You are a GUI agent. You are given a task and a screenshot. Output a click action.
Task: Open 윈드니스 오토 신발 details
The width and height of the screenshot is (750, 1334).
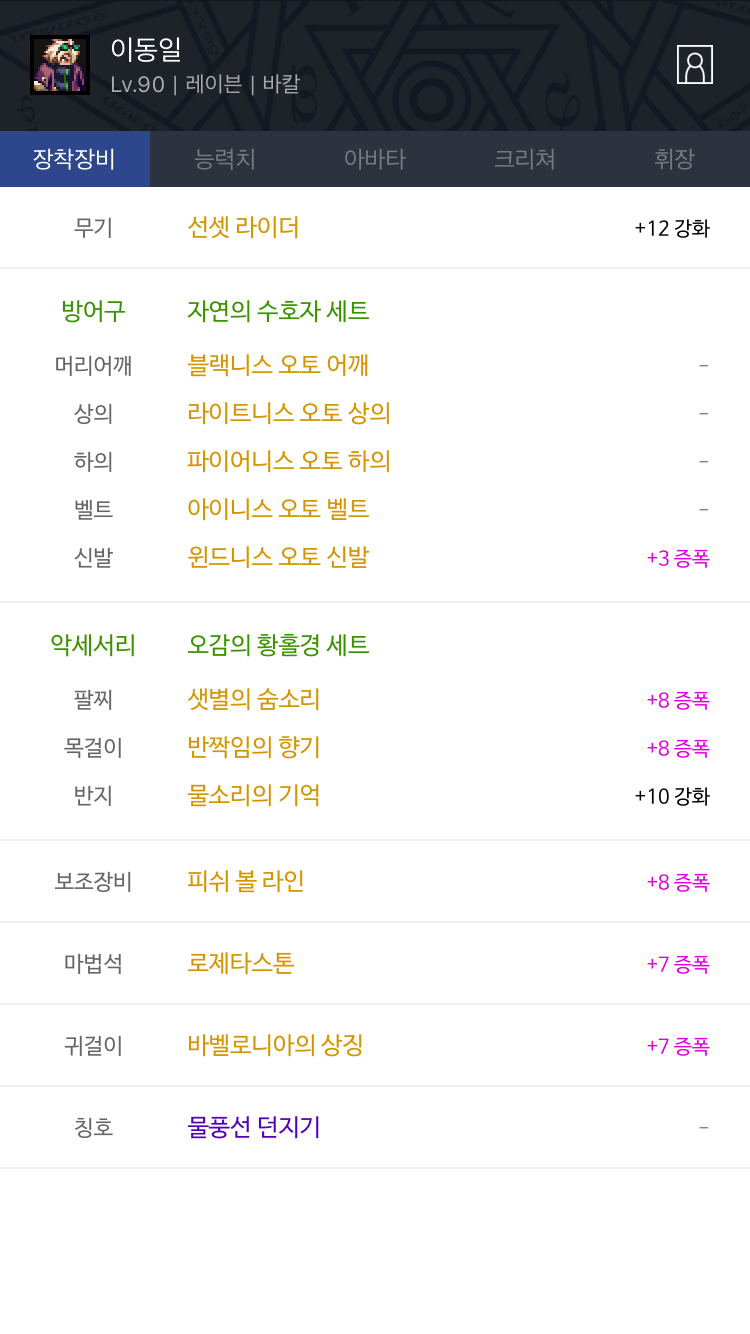click(x=278, y=557)
